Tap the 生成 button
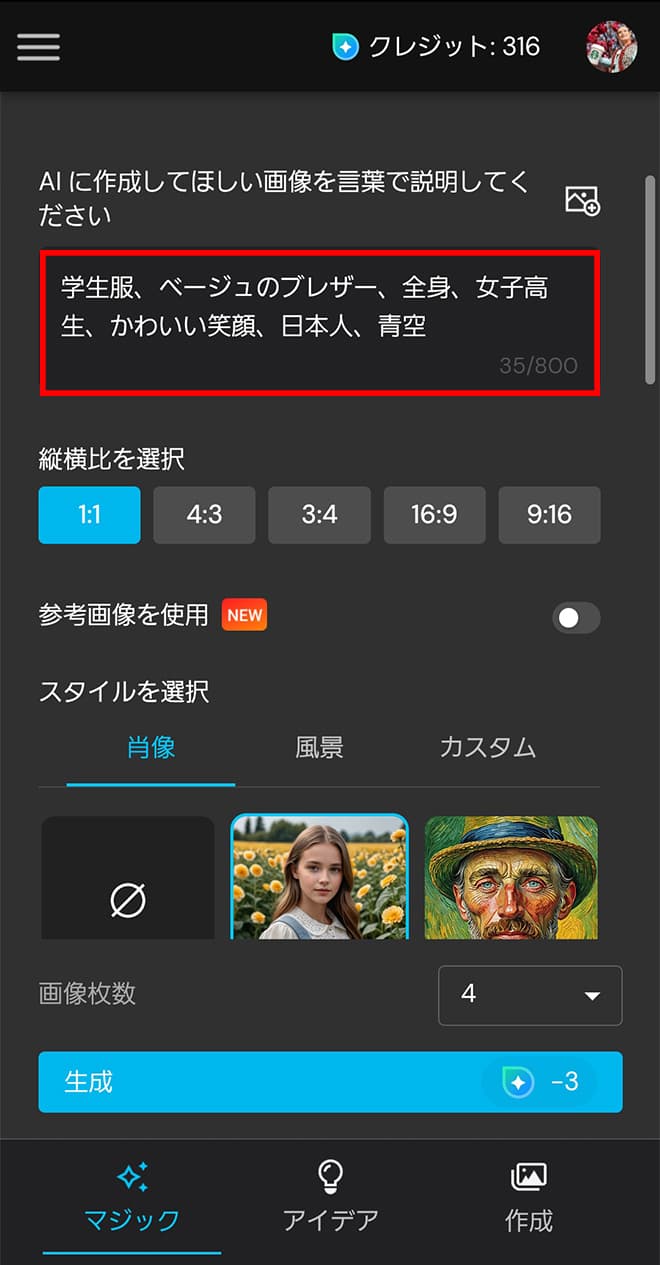This screenshot has width=660, height=1265. click(330, 1082)
